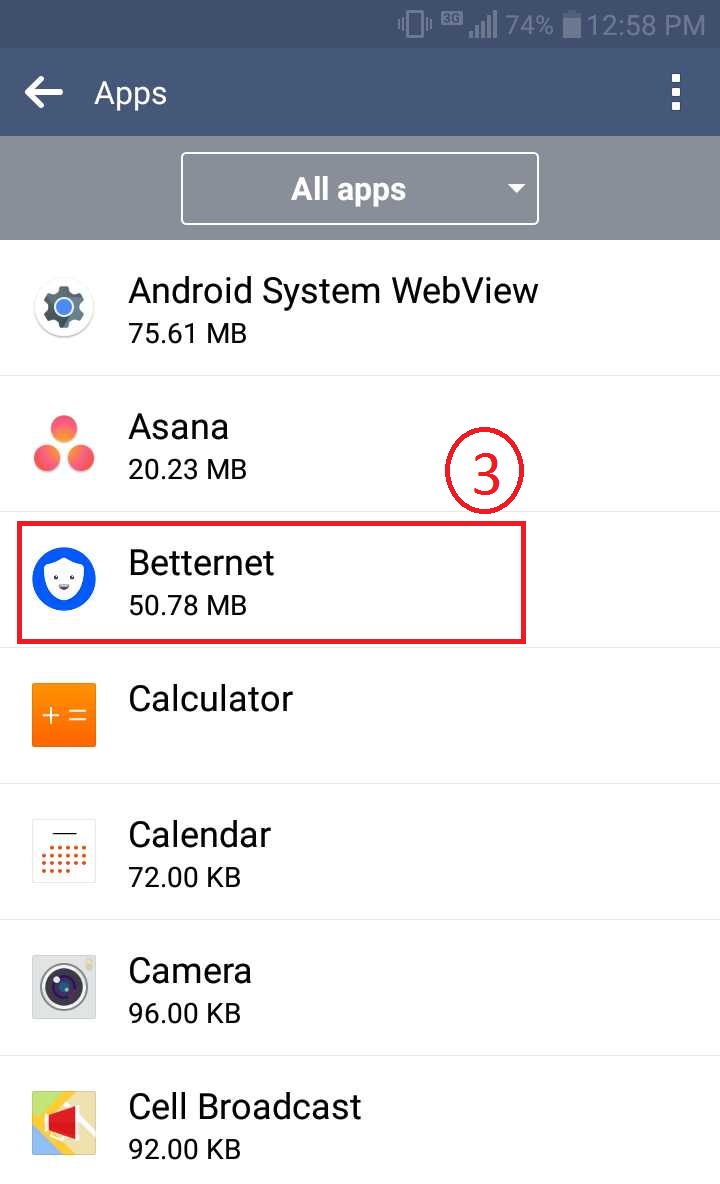Go back from the Apps screen
This screenshot has height=1184, width=720.
44,93
